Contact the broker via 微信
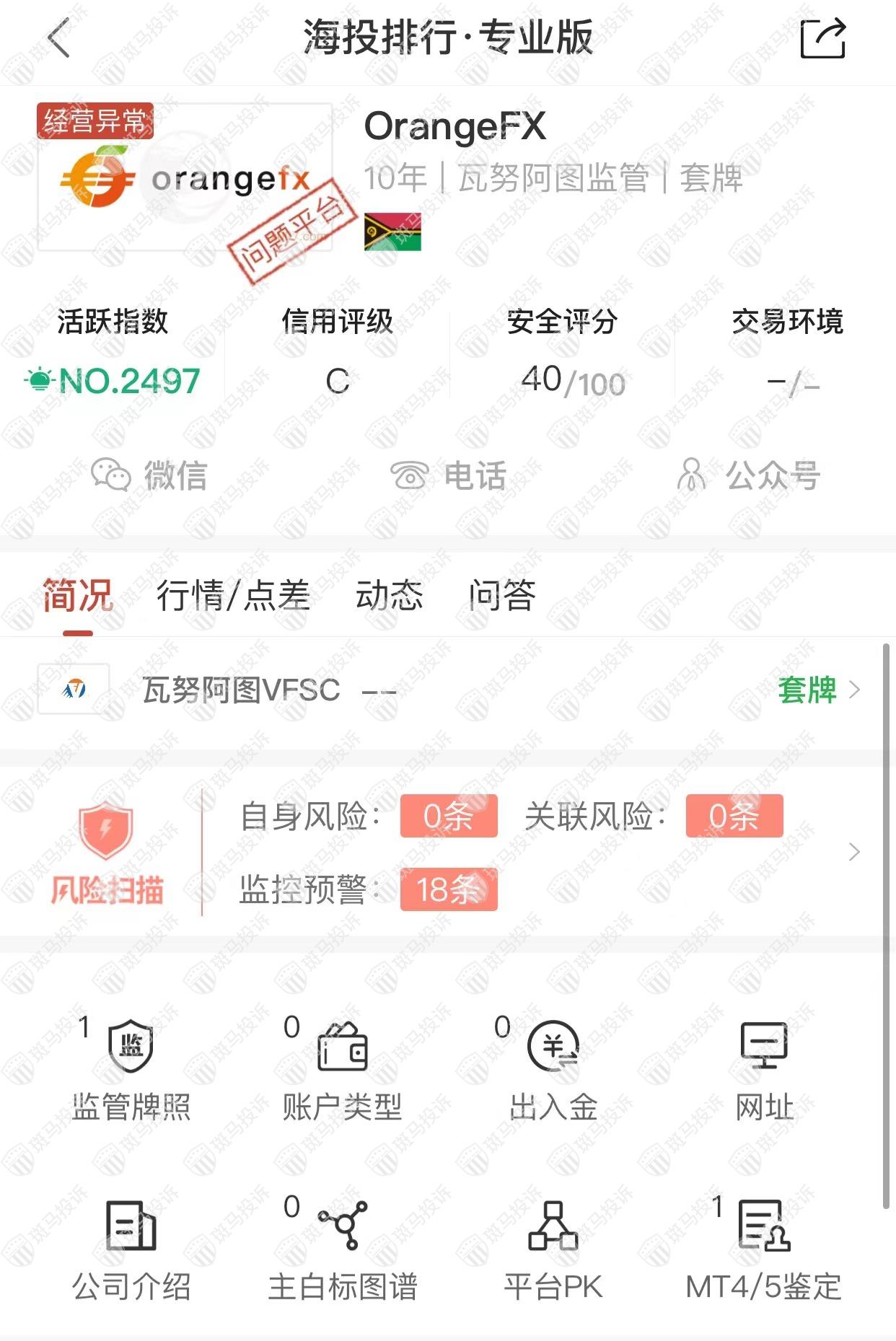 (x=149, y=476)
